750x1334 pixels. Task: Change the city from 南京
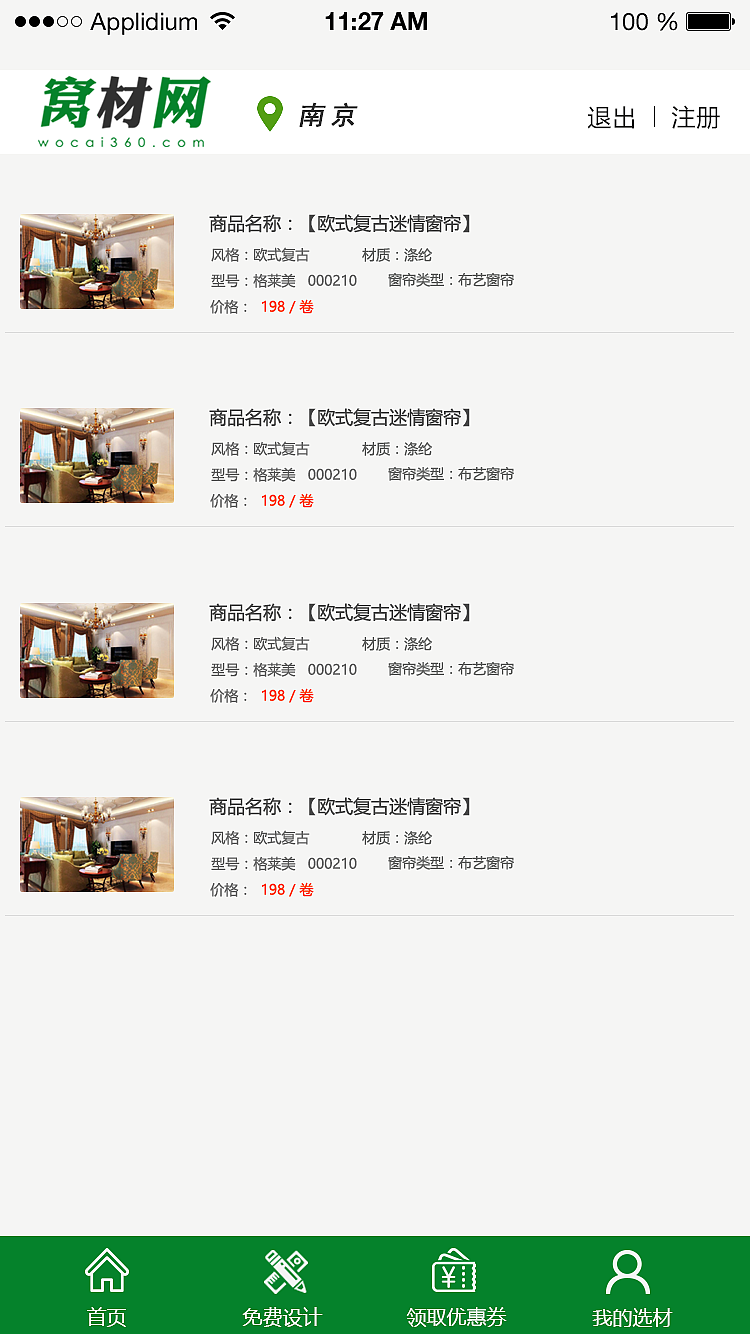(308, 115)
